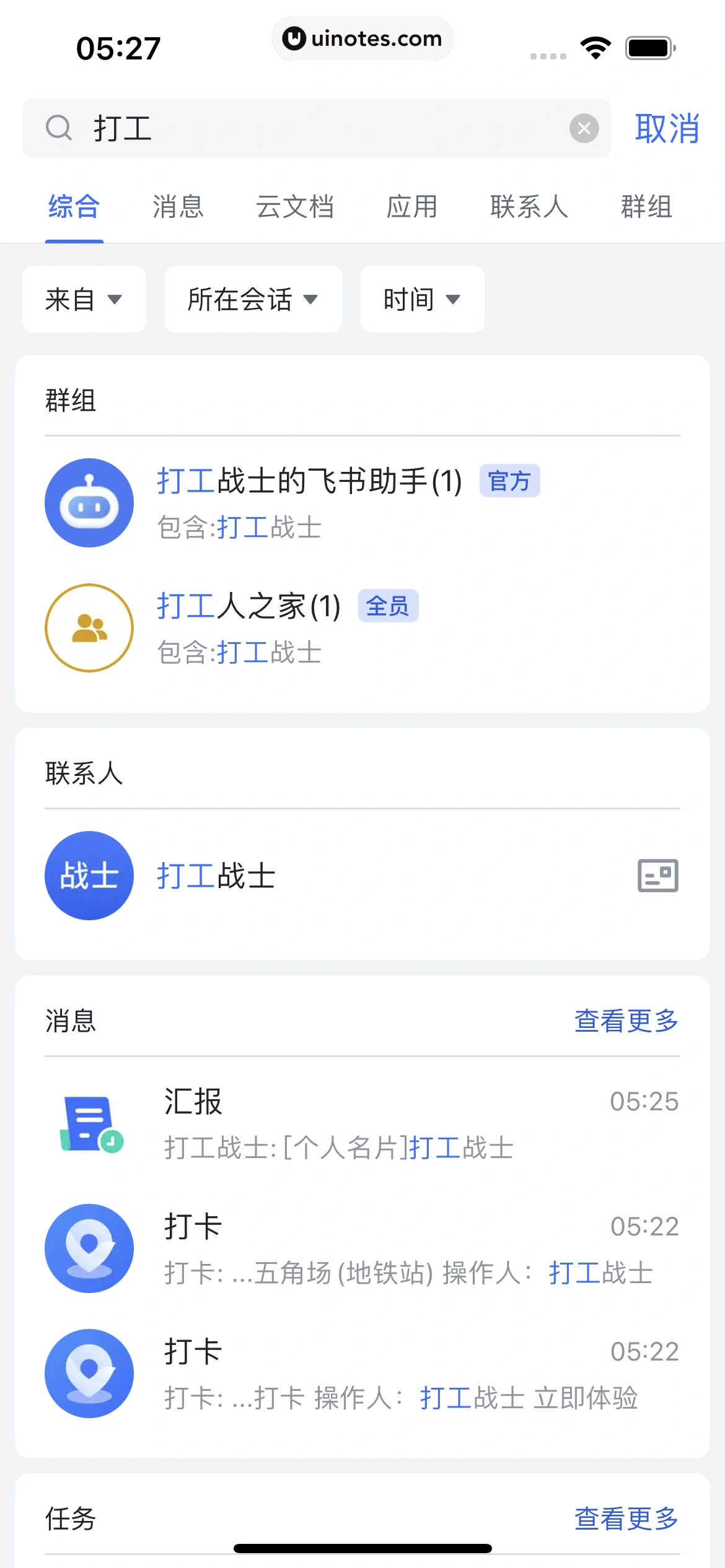Viewport: 725px width, 1568px height.
Task: Open the first 打卡 location pin icon
Action: (x=89, y=1249)
